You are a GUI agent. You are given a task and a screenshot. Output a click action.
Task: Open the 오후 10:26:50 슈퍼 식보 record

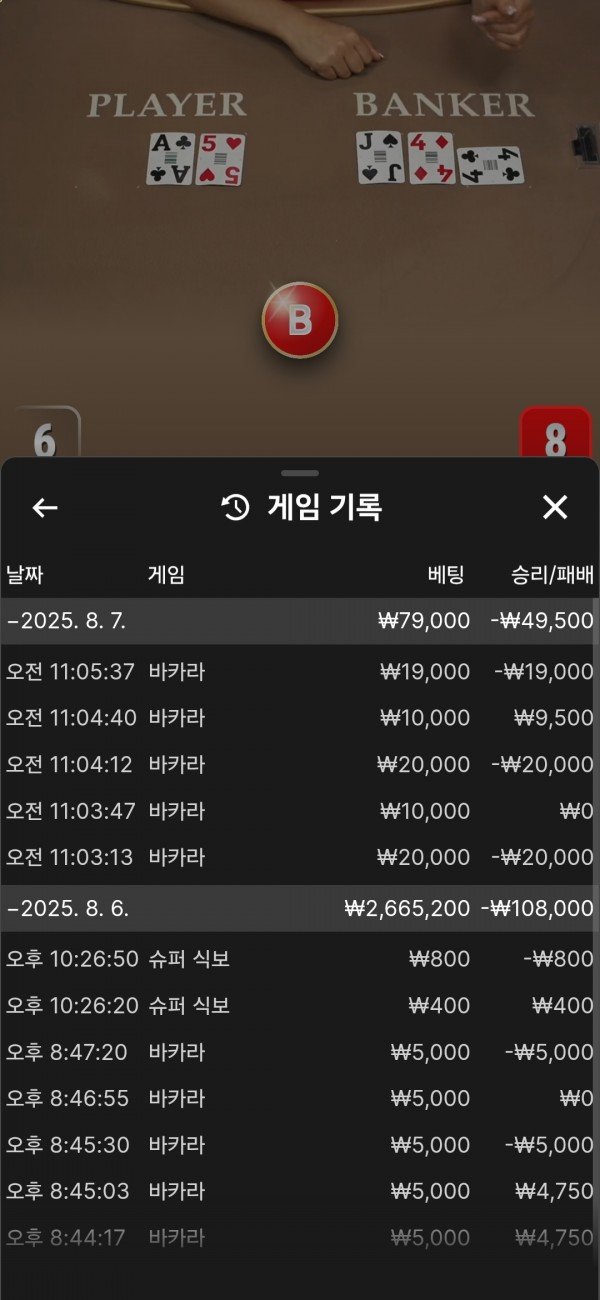[x=300, y=959]
